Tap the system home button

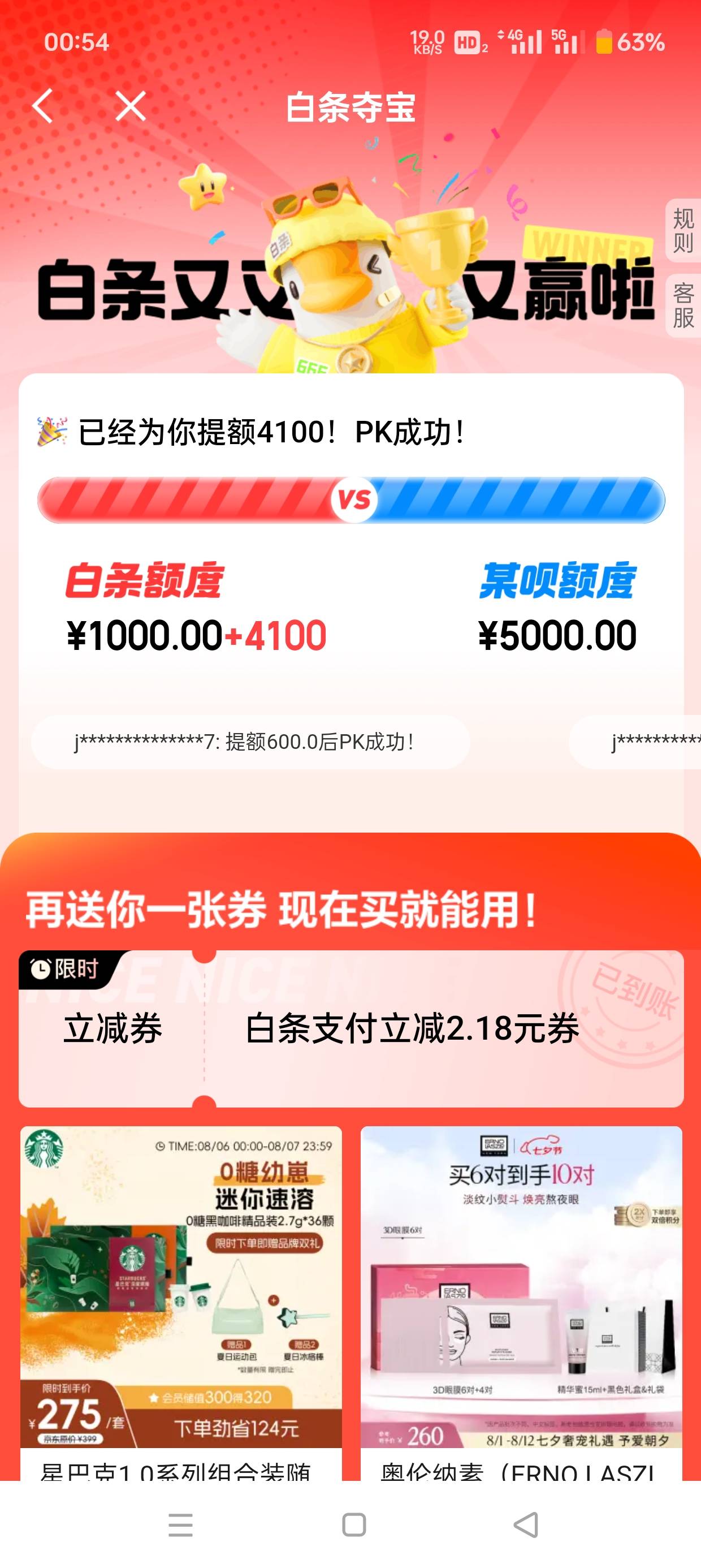click(x=354, y=1525)
